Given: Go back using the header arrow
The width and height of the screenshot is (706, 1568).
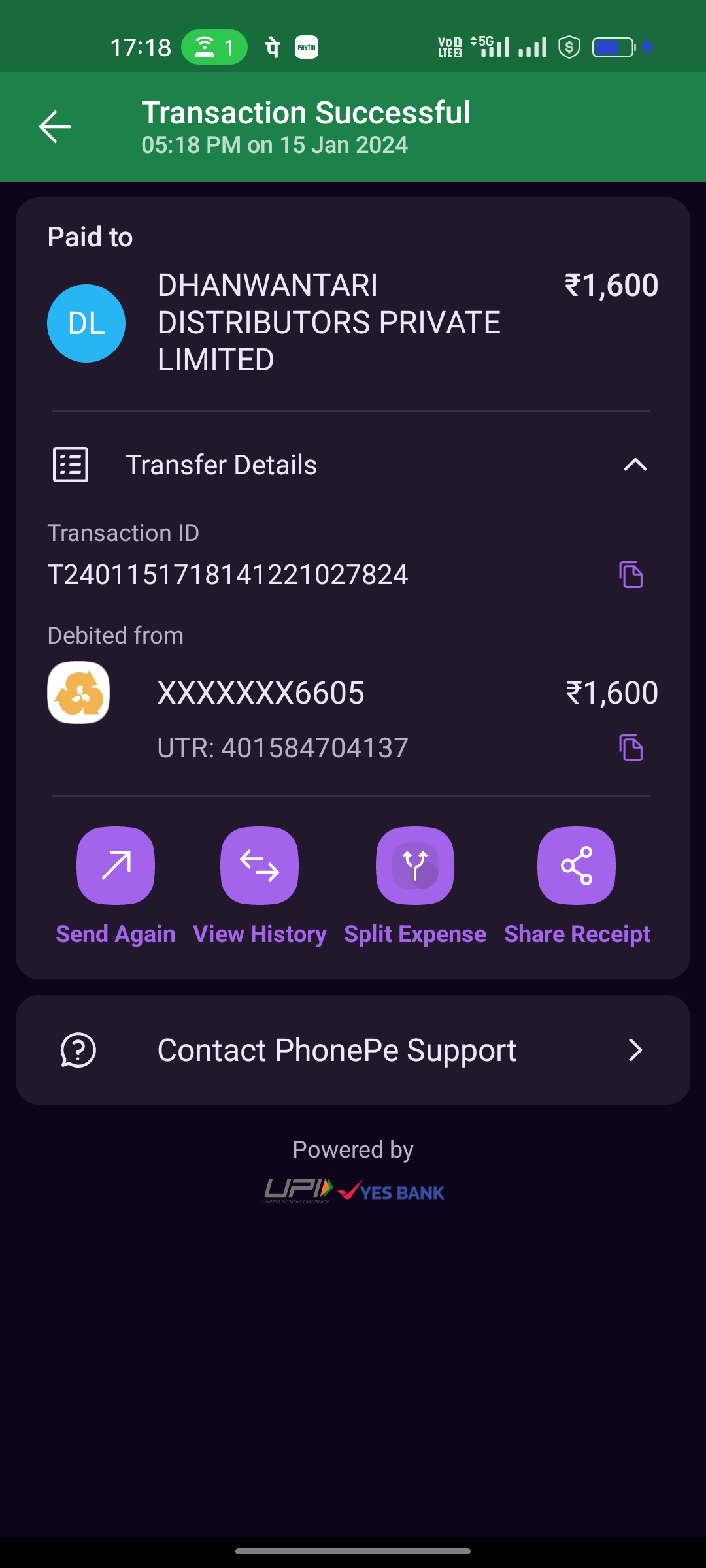Looking at the screenshot, I should (55, 127).
